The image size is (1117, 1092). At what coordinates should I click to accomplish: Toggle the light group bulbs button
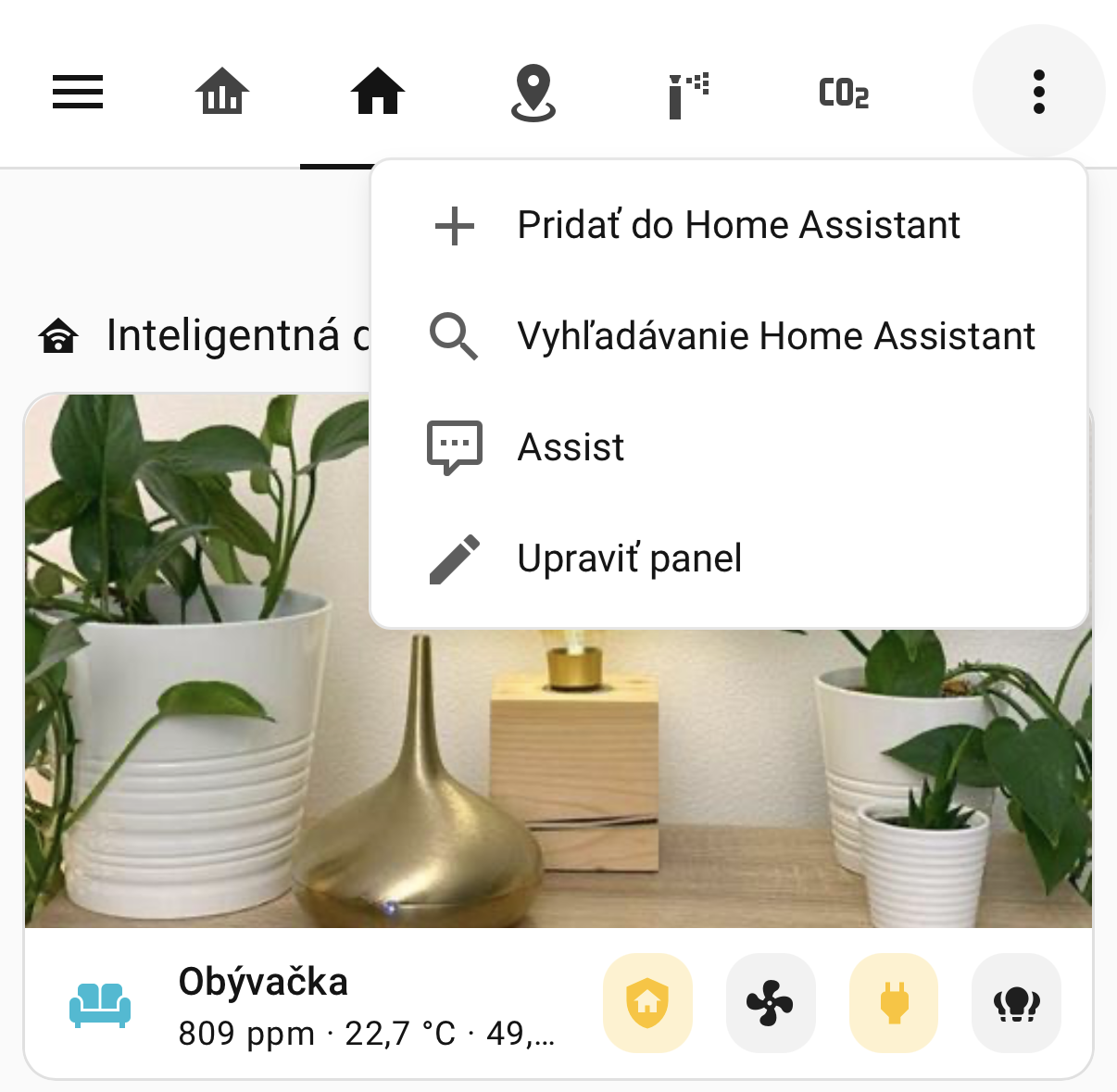click(x=1016, y=1003)
